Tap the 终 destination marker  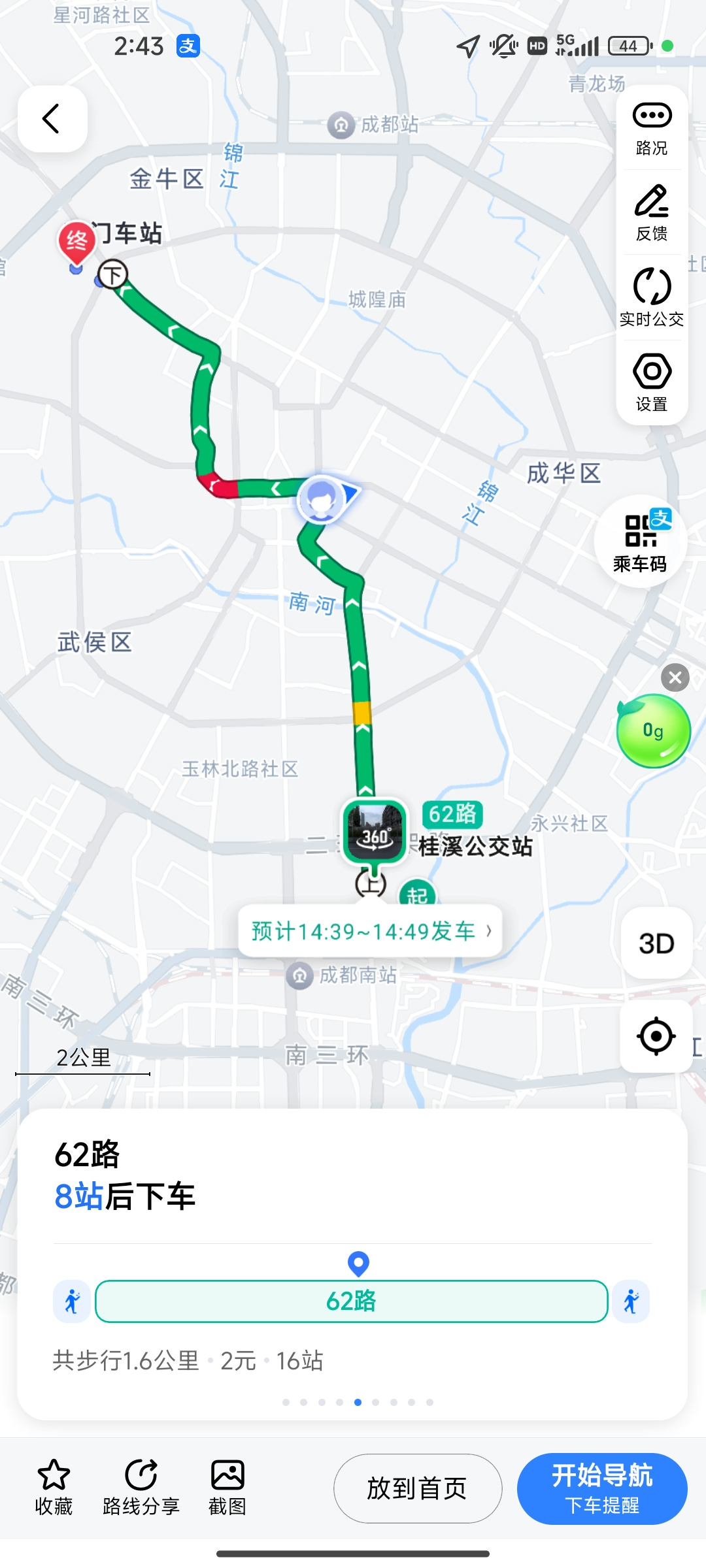coord(76,241)
